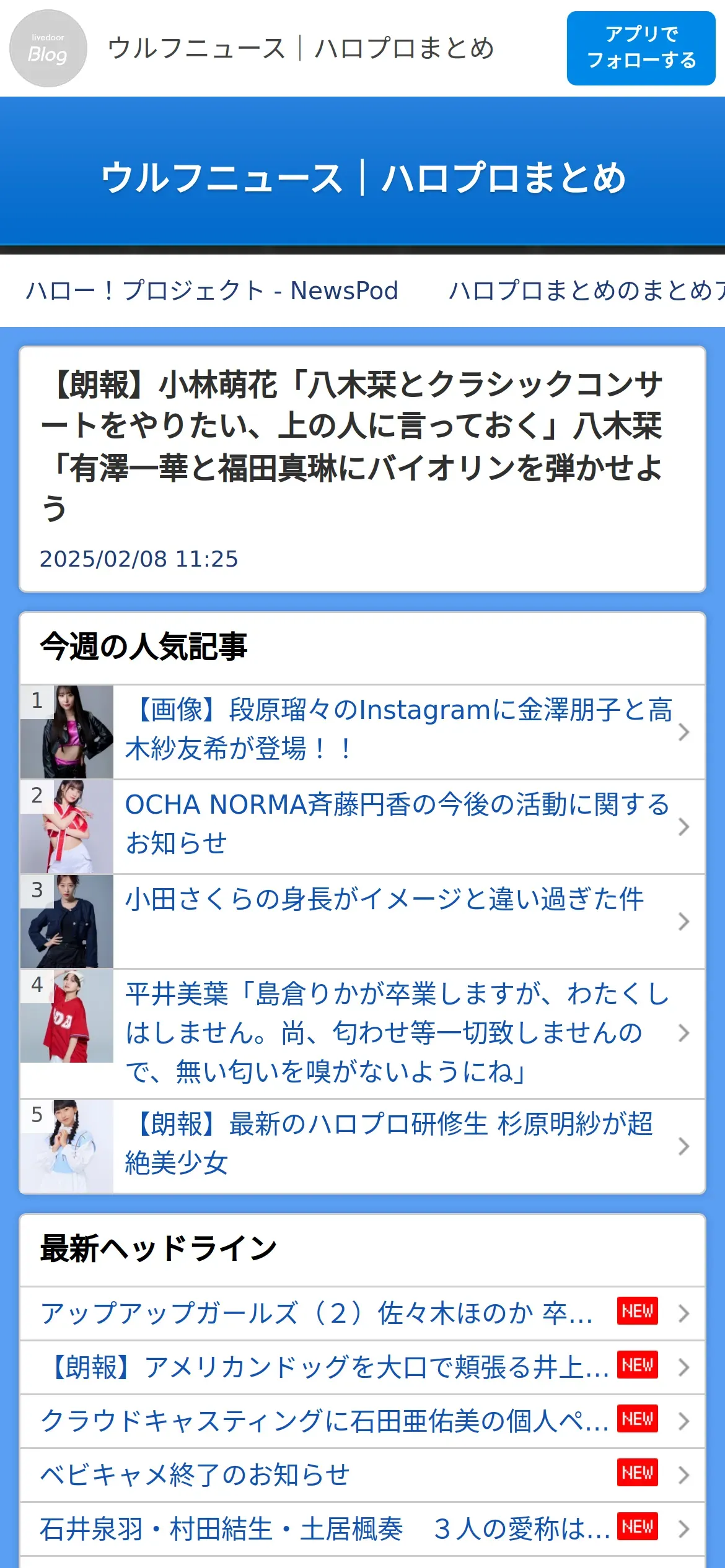Read the 小田さくらの身長 article

click(x=362, y=921)
